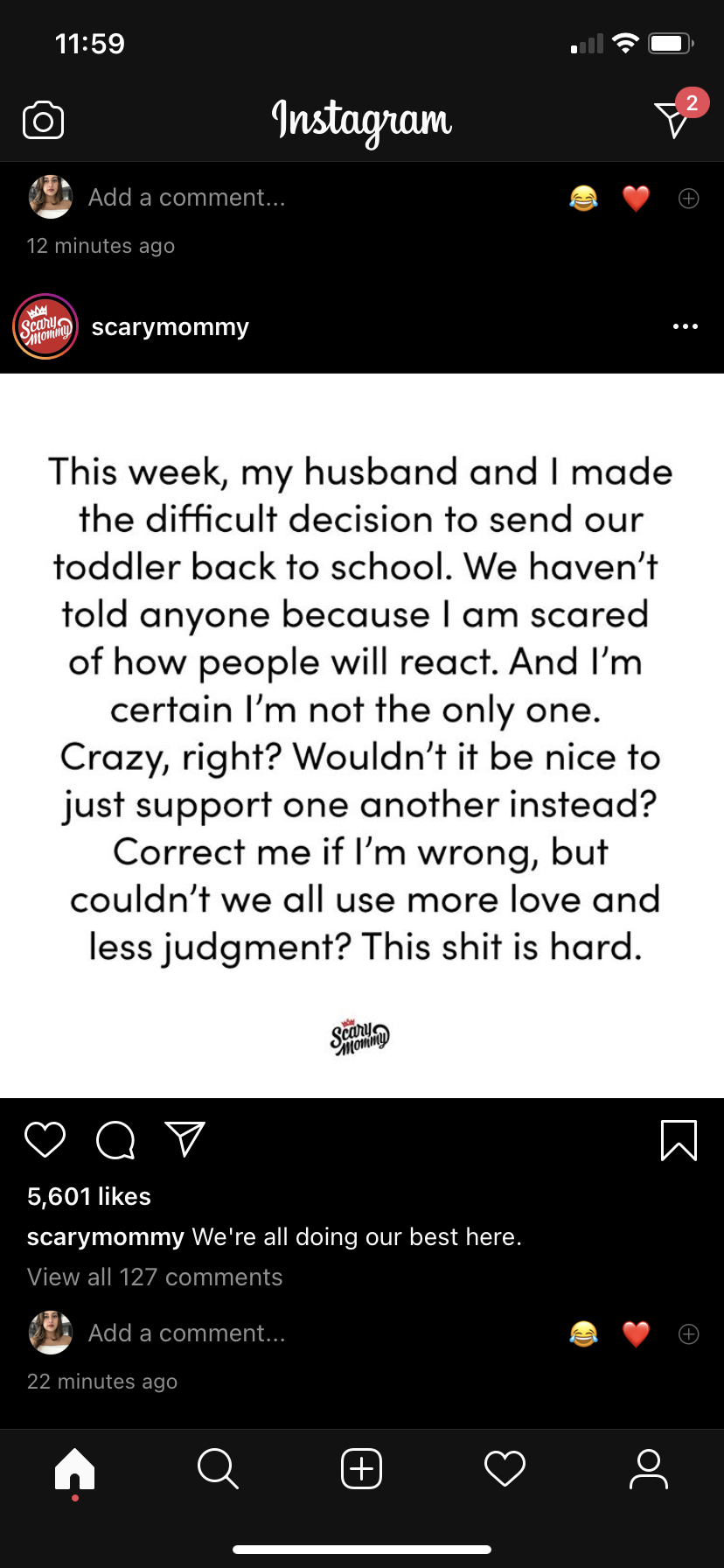Open comments via the speech bubble icon
724x1568 pixels.
pos(115,1140)
